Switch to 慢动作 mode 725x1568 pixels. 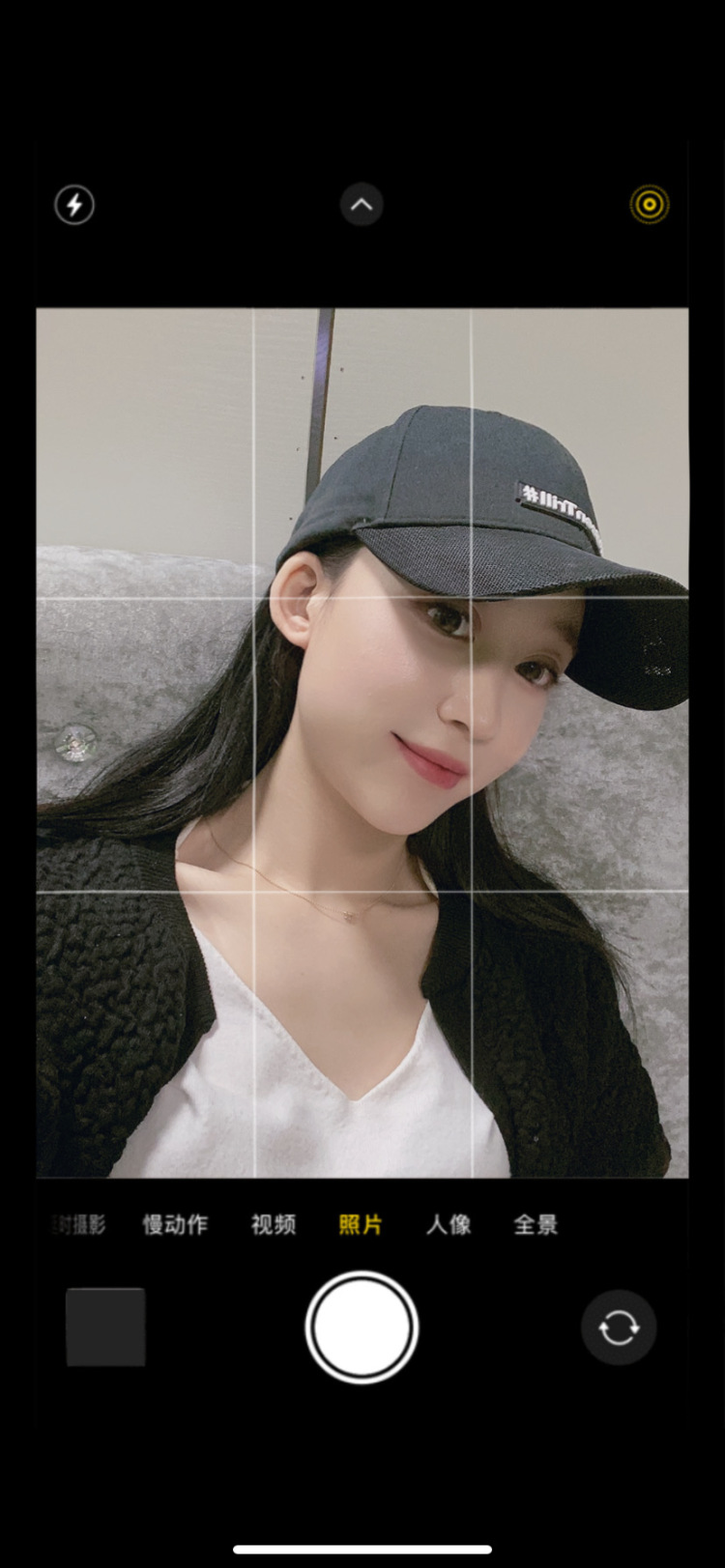coord(175,1225)
